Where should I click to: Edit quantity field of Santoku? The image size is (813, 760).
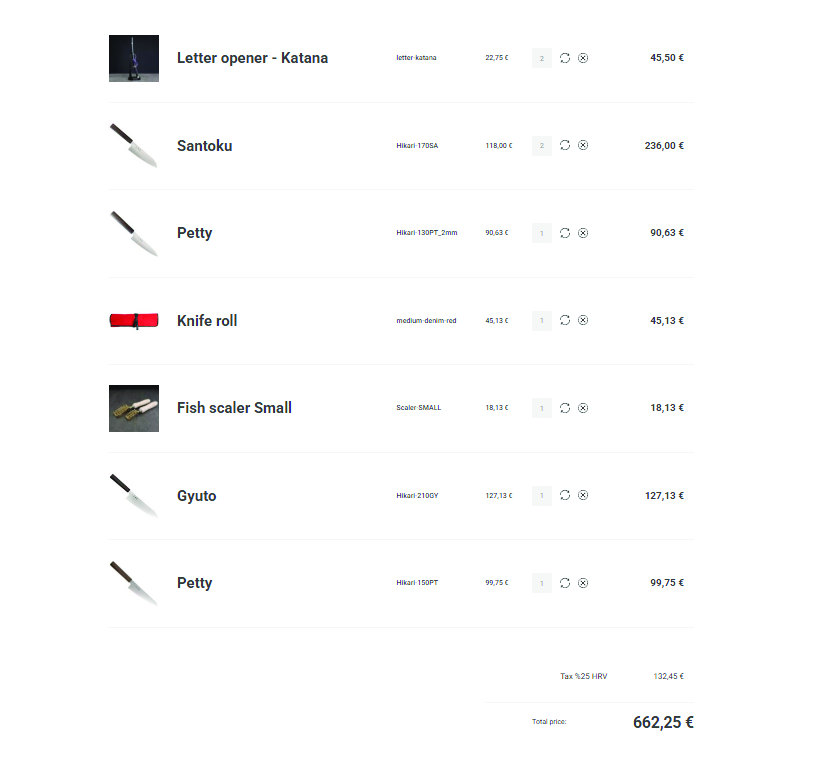[x=542, y=146]
